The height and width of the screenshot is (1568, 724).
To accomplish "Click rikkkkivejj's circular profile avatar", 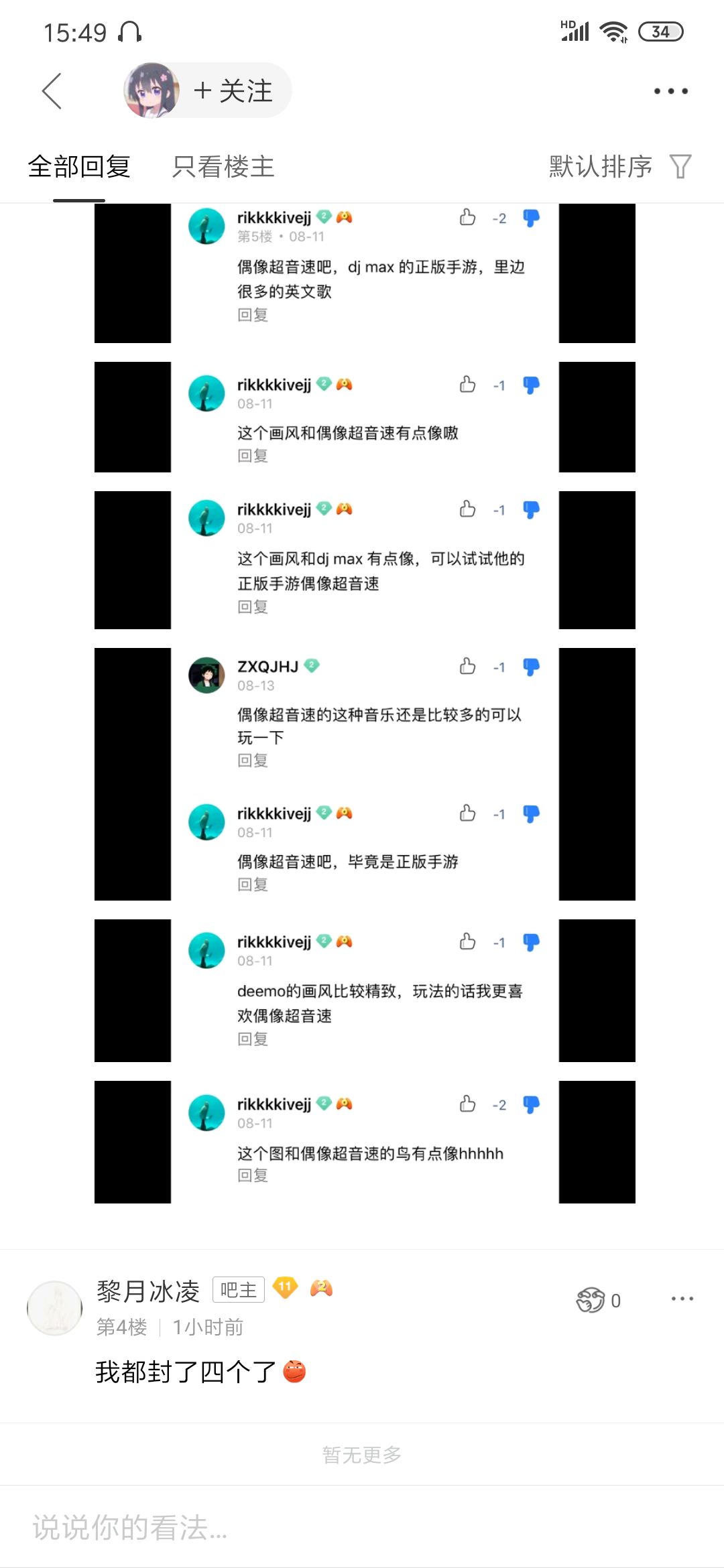I will point(206,226).
